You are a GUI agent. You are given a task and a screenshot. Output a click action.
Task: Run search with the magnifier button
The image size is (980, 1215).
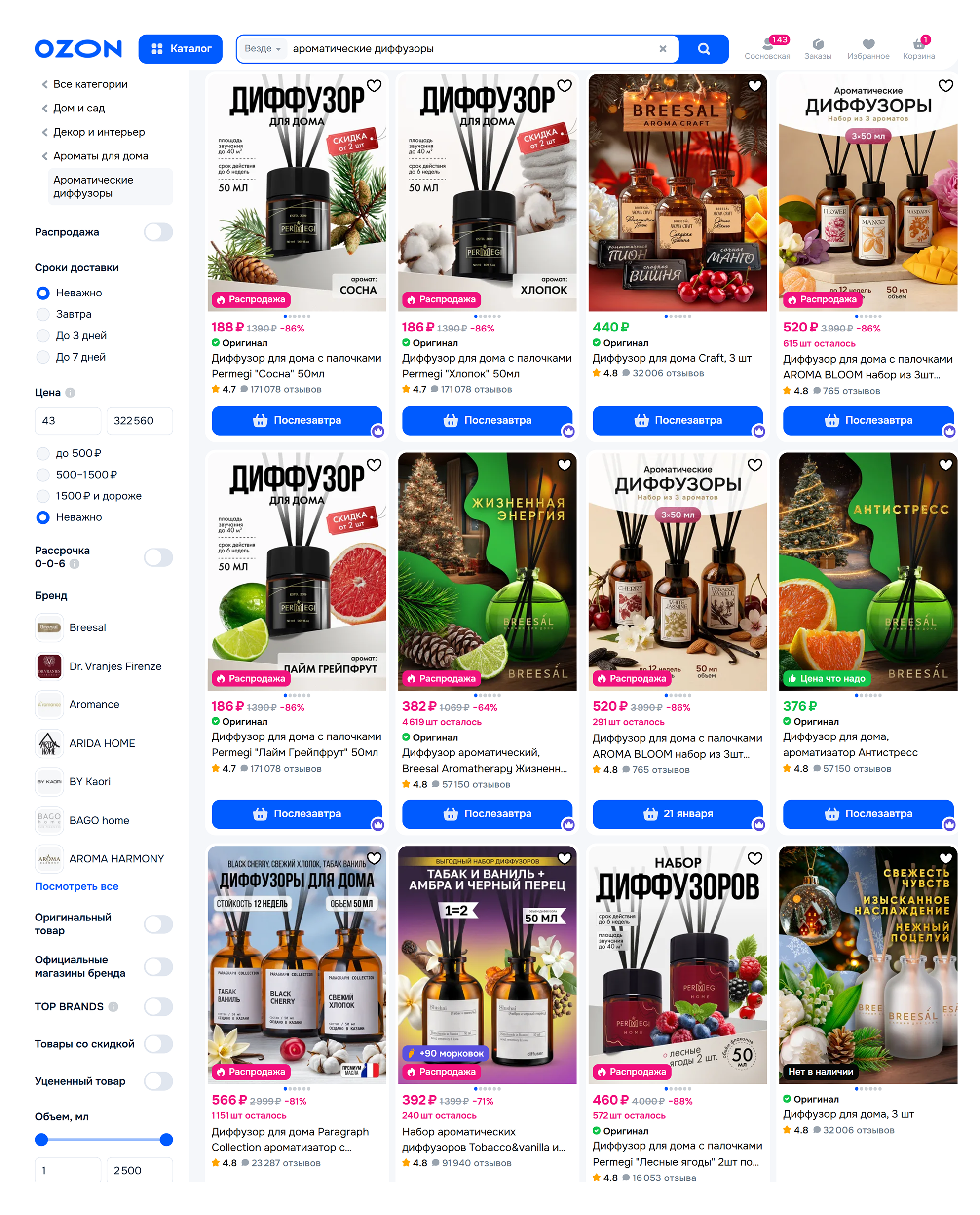703,49
